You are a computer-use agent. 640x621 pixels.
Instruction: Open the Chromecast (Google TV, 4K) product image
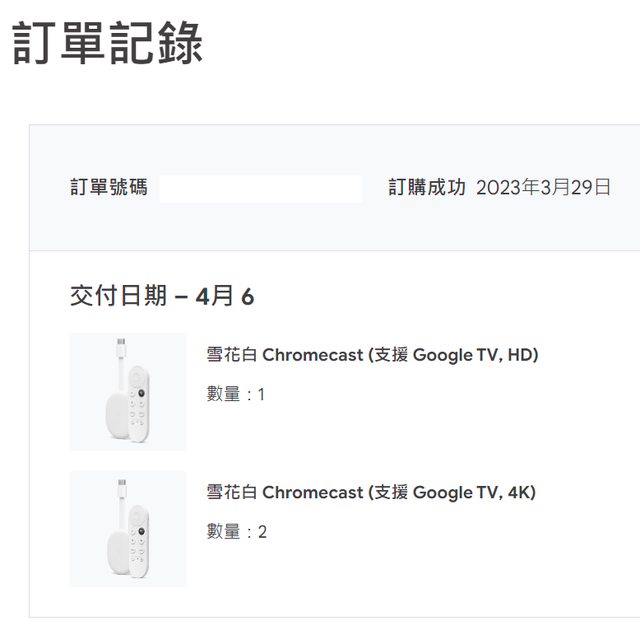tap(128, 529)
